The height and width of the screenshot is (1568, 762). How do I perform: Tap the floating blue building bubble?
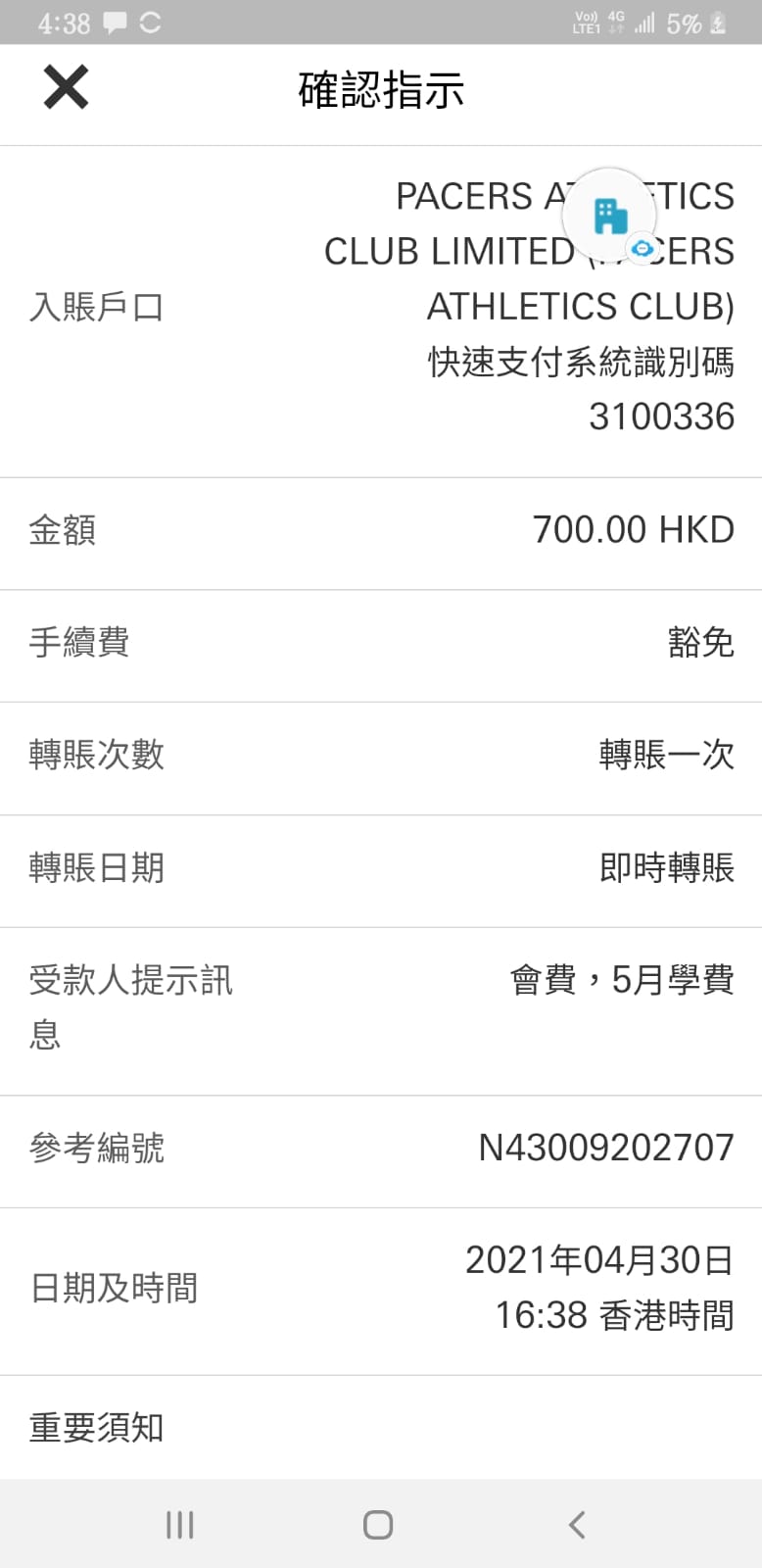click(x=610, y=215)
